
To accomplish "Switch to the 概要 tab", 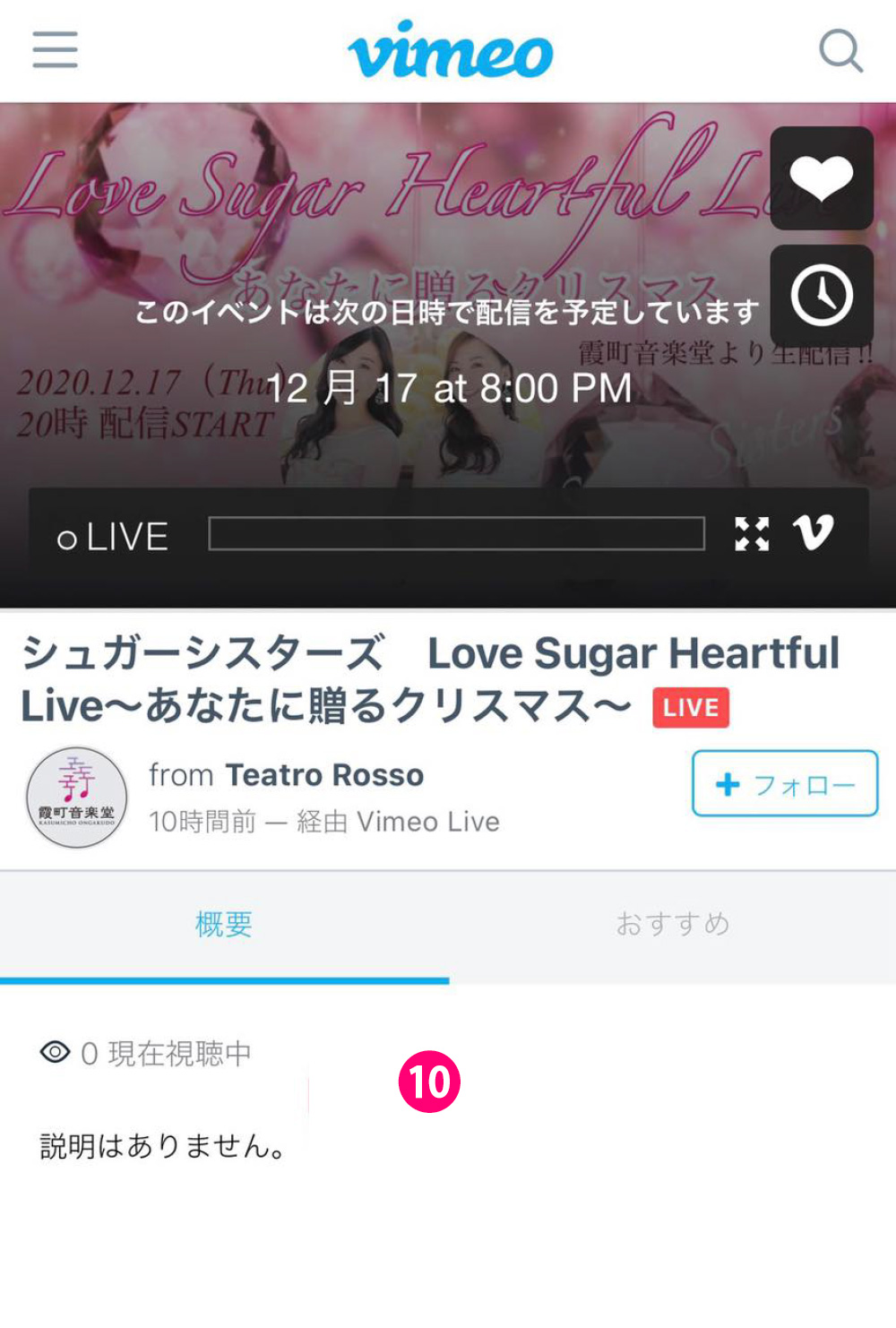I will pyautogui.click(x=224, y=924).
